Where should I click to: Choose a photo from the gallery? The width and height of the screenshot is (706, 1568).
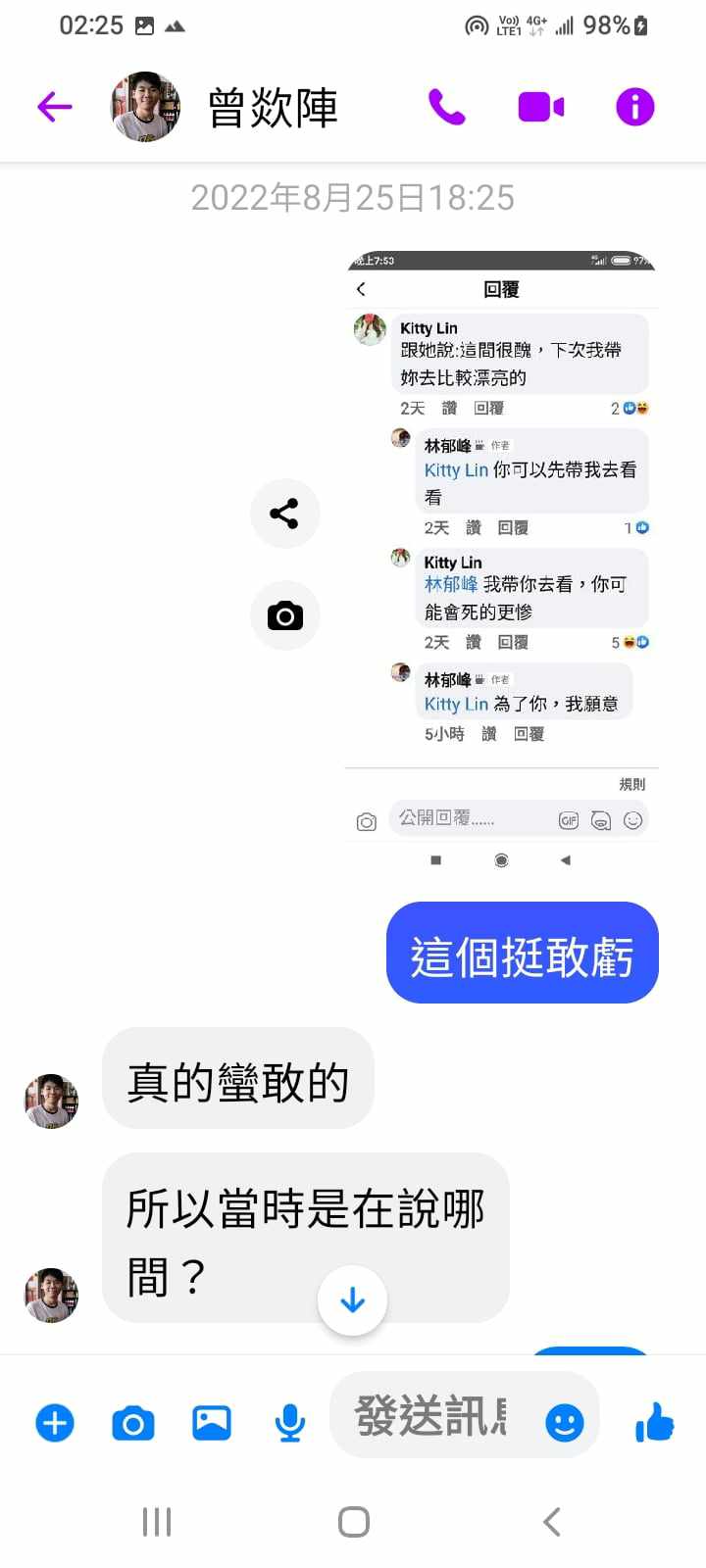click(211, 1422)
